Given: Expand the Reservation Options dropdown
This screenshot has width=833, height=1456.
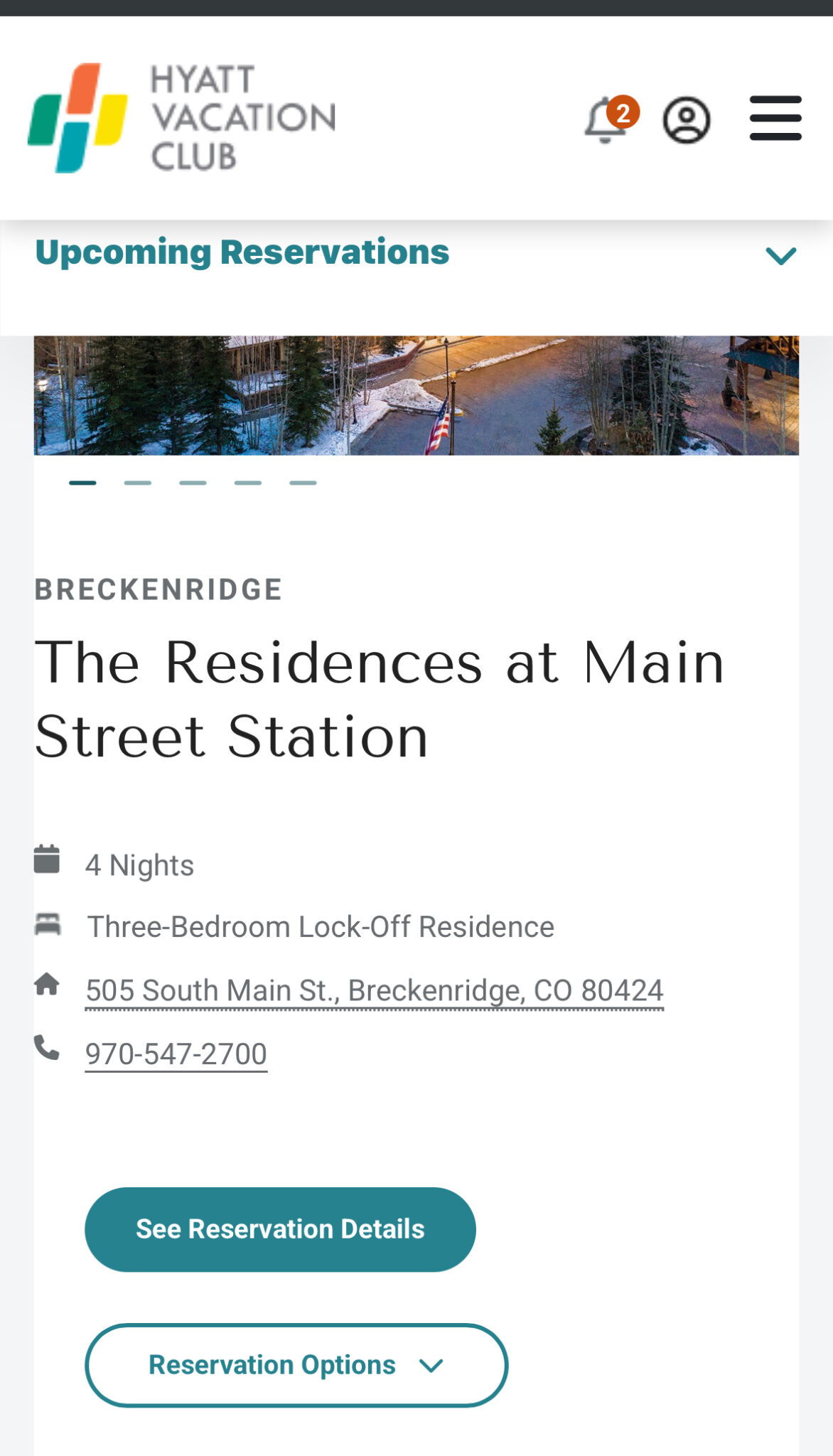Looking at the screenshot, I should [296, 1365].
